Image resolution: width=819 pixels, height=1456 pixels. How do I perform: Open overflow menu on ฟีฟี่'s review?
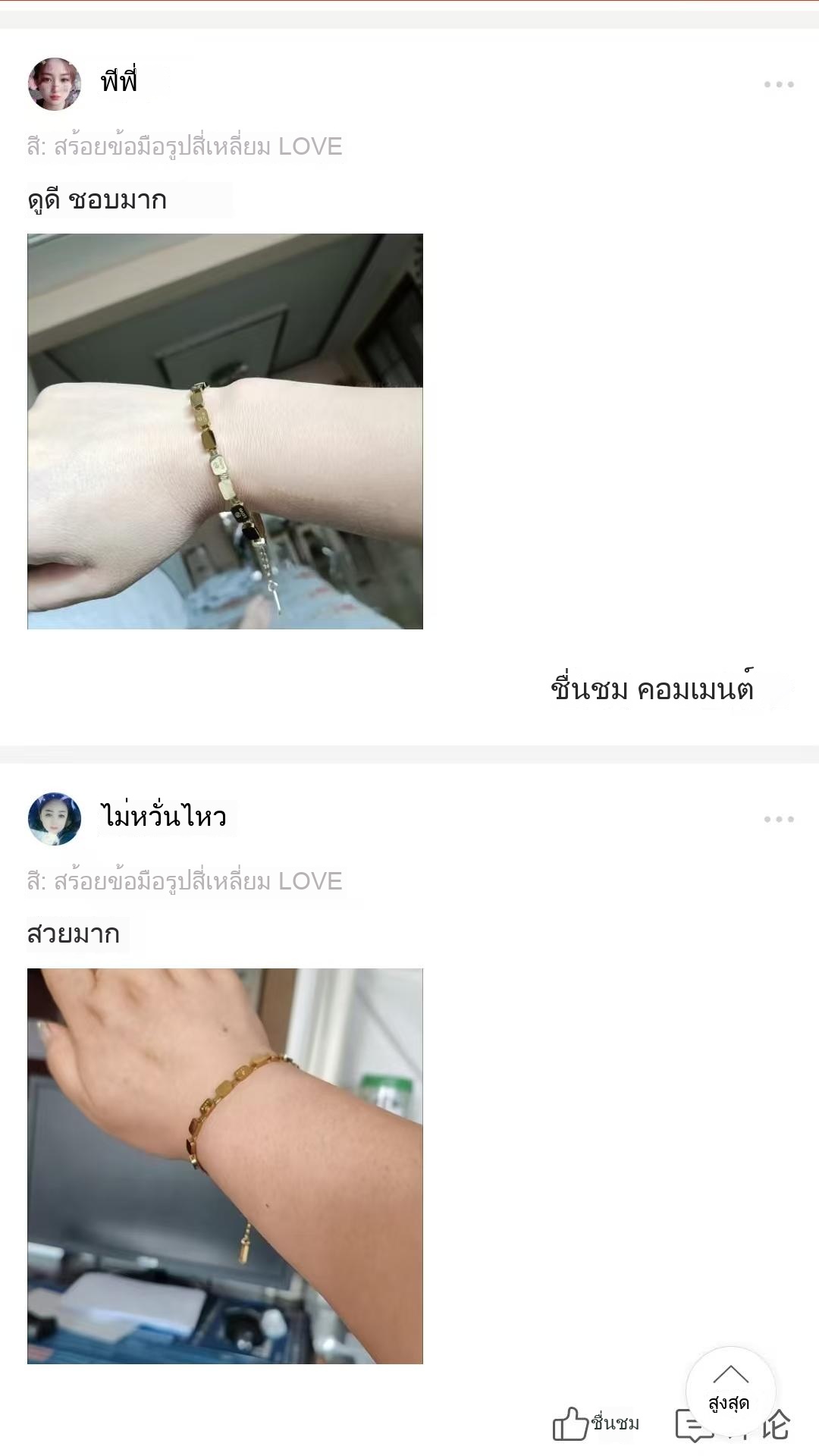tap(779, 84)
